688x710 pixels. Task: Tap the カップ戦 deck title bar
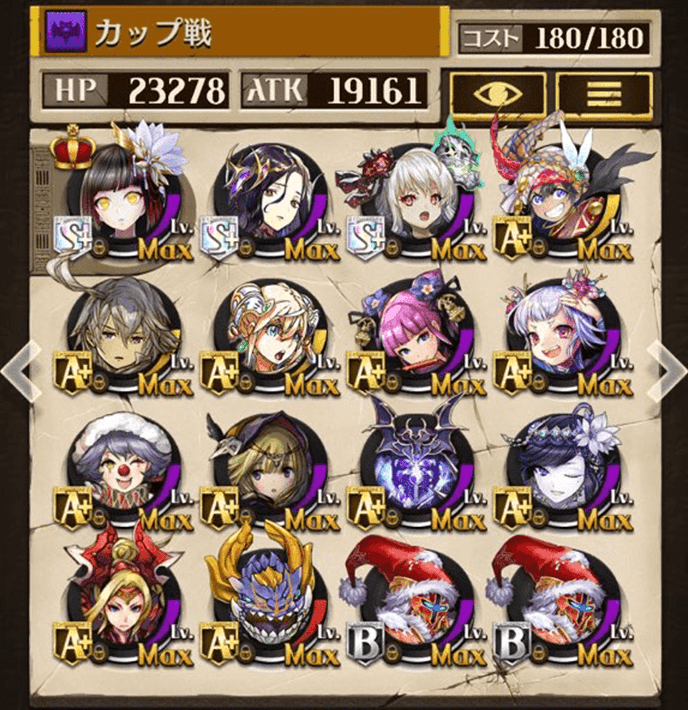tap(240, 33)
